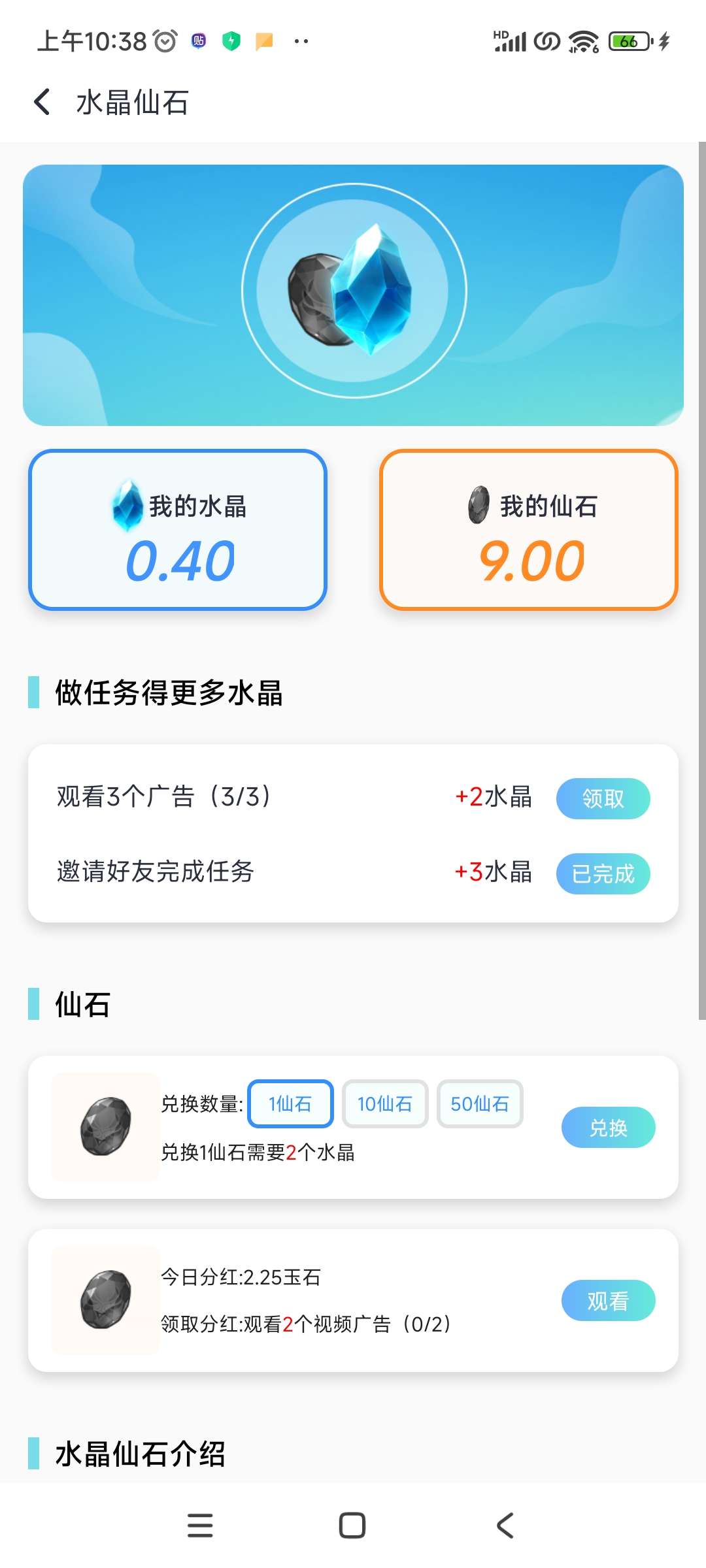Choose the 10仙石 exchange amount
Screen dimensions: 706x1568
pyautogui.click(x=385, y=1103)
